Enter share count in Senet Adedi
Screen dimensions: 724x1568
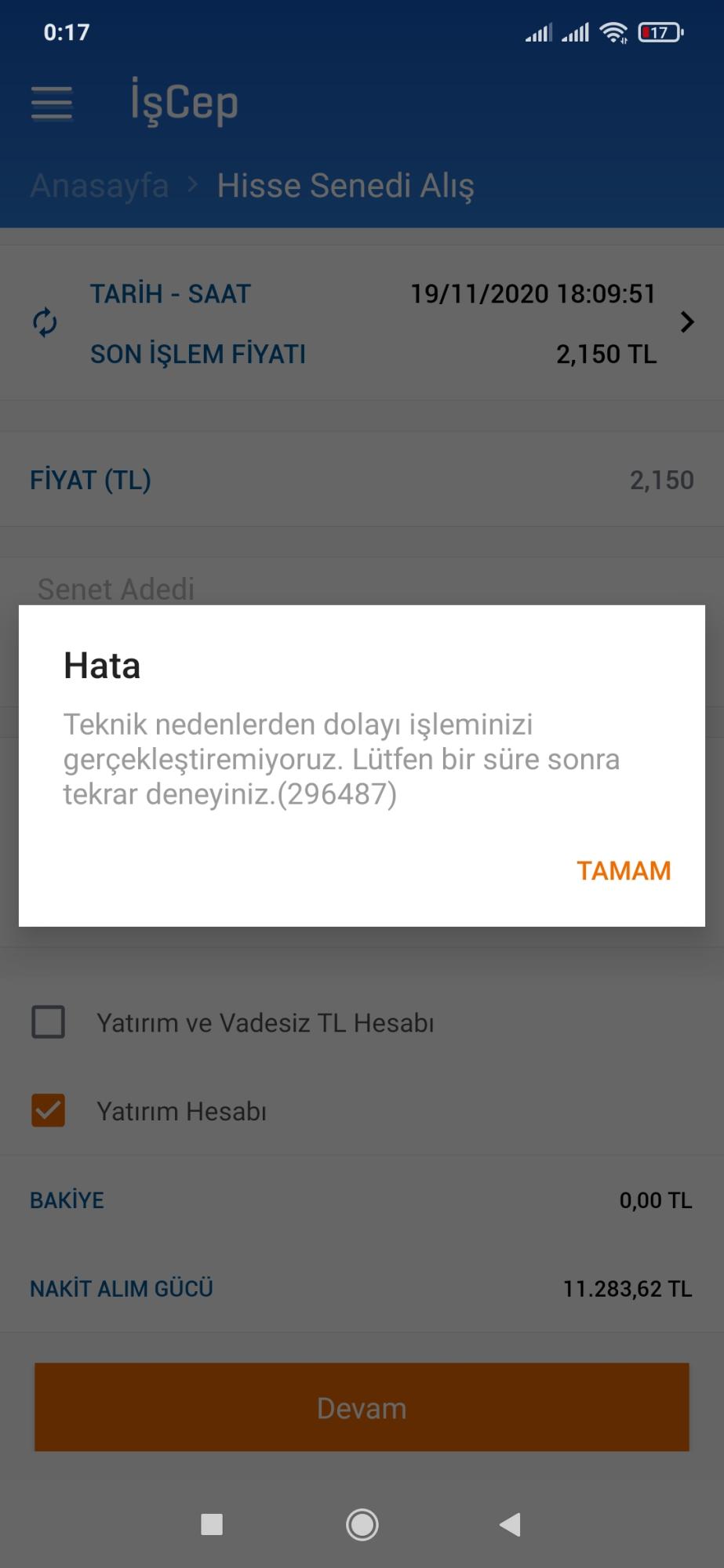click(362, 590)
